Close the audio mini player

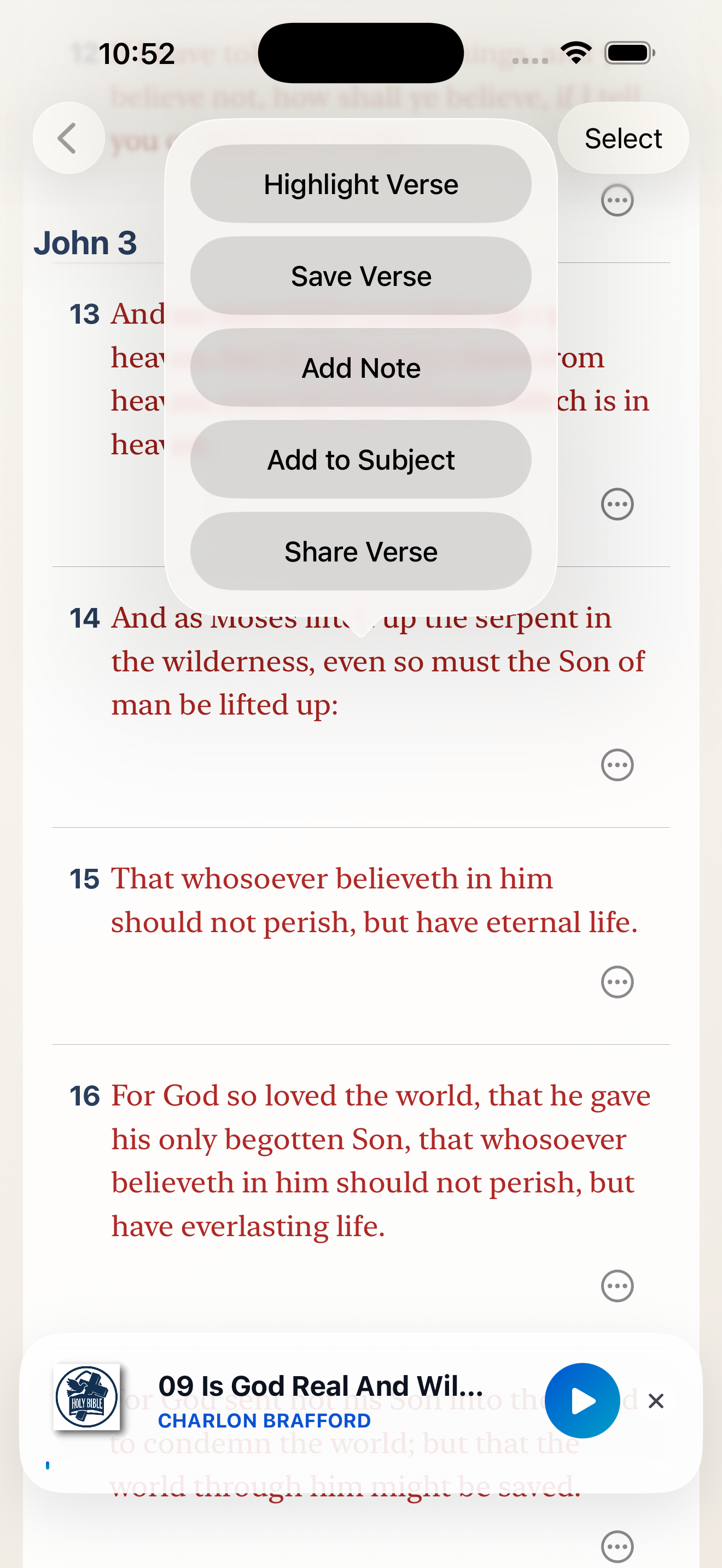pyautogui.click(x=656, y=1401)
